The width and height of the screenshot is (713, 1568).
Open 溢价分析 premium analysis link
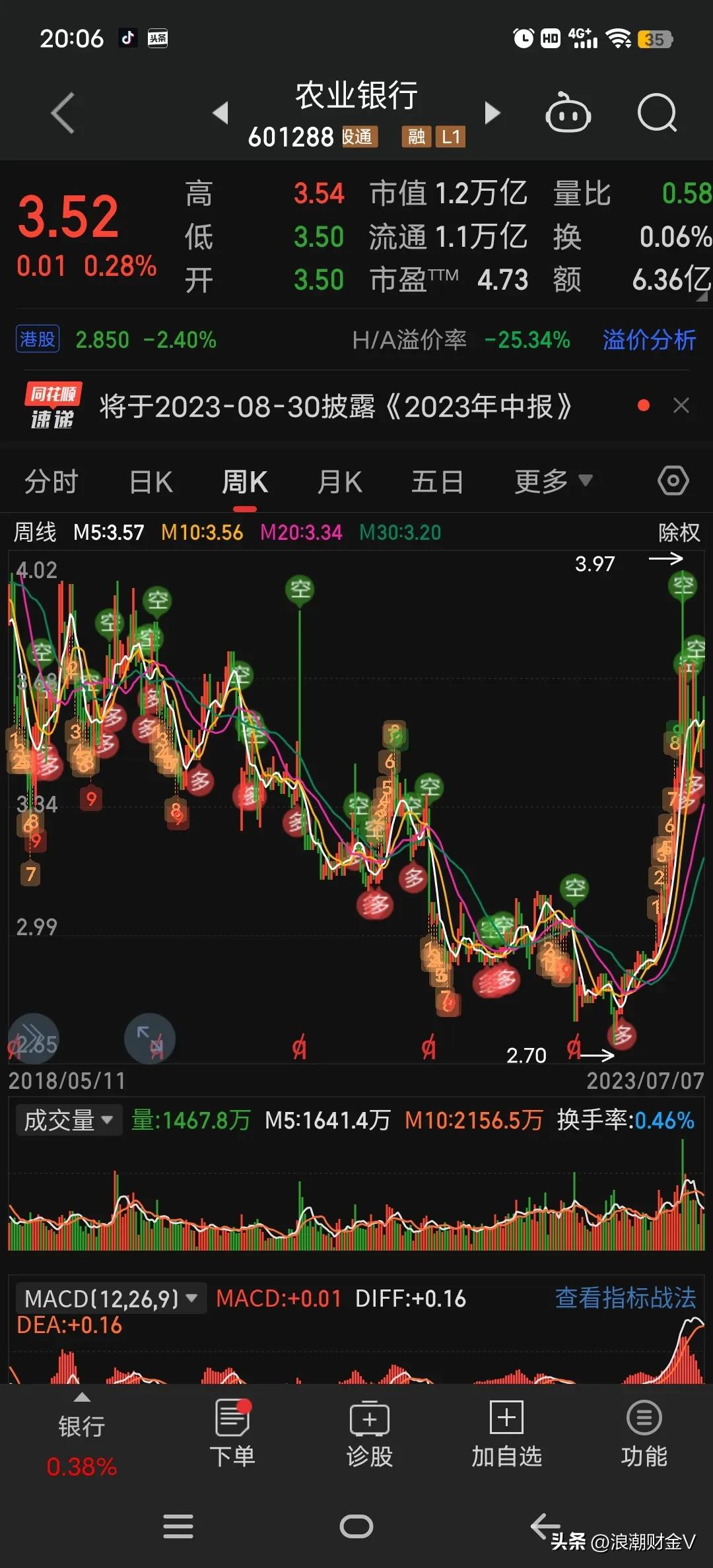(x=648, y=340)
